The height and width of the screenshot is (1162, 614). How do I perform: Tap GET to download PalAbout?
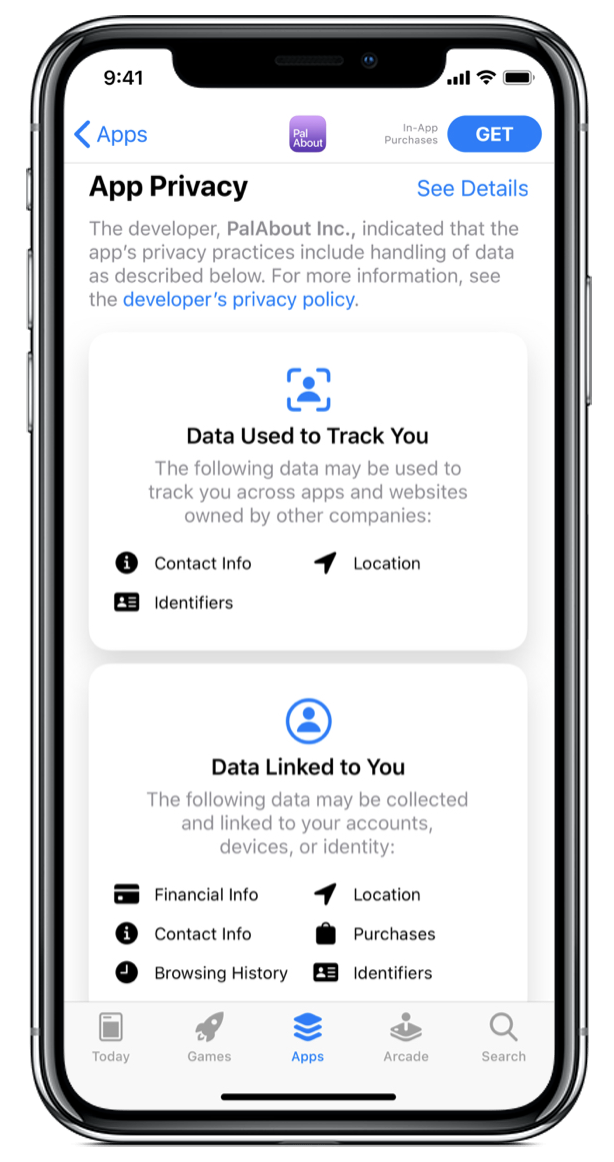click(494, 134)
